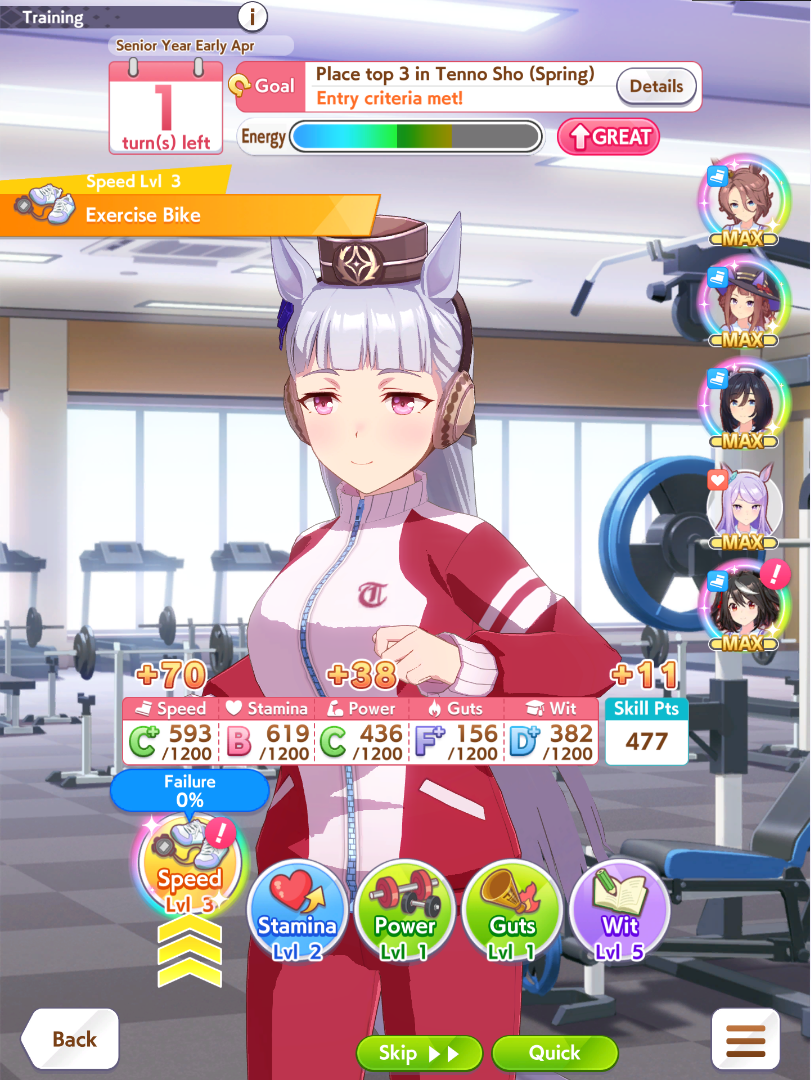Go Back from training screen

(x=71, y=1039)
